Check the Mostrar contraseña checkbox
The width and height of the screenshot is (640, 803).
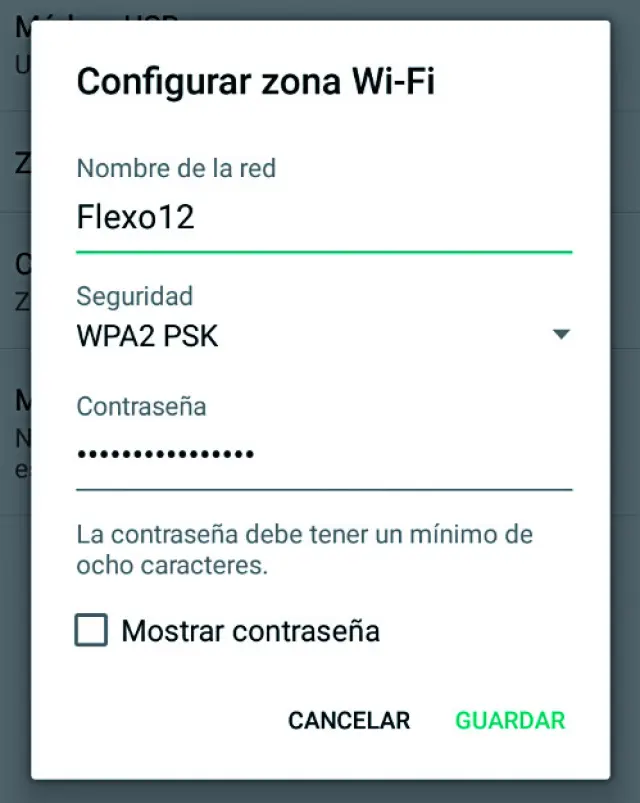point(92,631)
